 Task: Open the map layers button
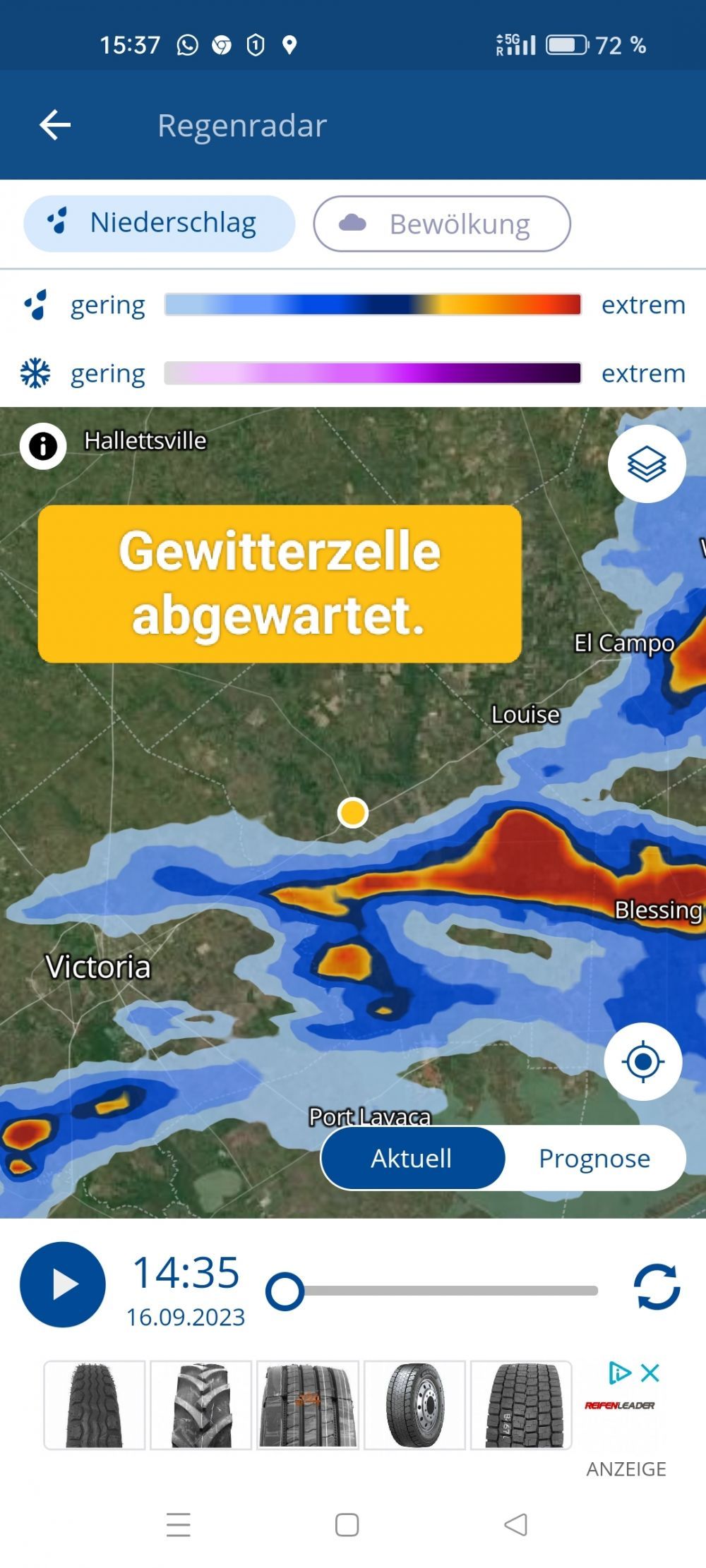coord(647,464)
